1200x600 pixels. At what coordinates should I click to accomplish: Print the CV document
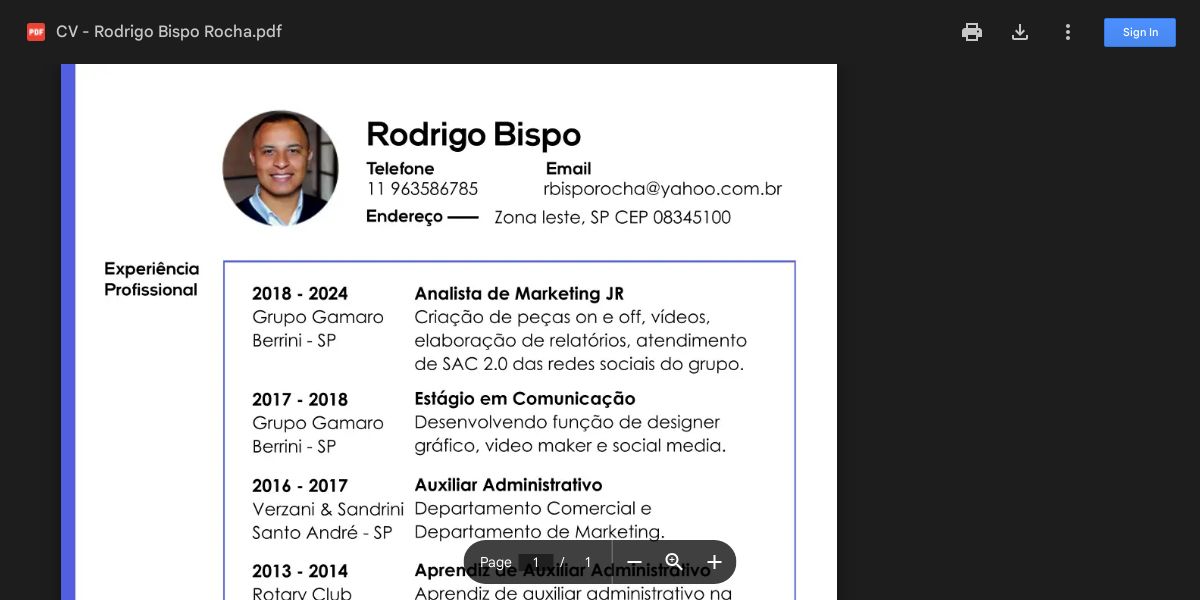click(x=971, y=32)
